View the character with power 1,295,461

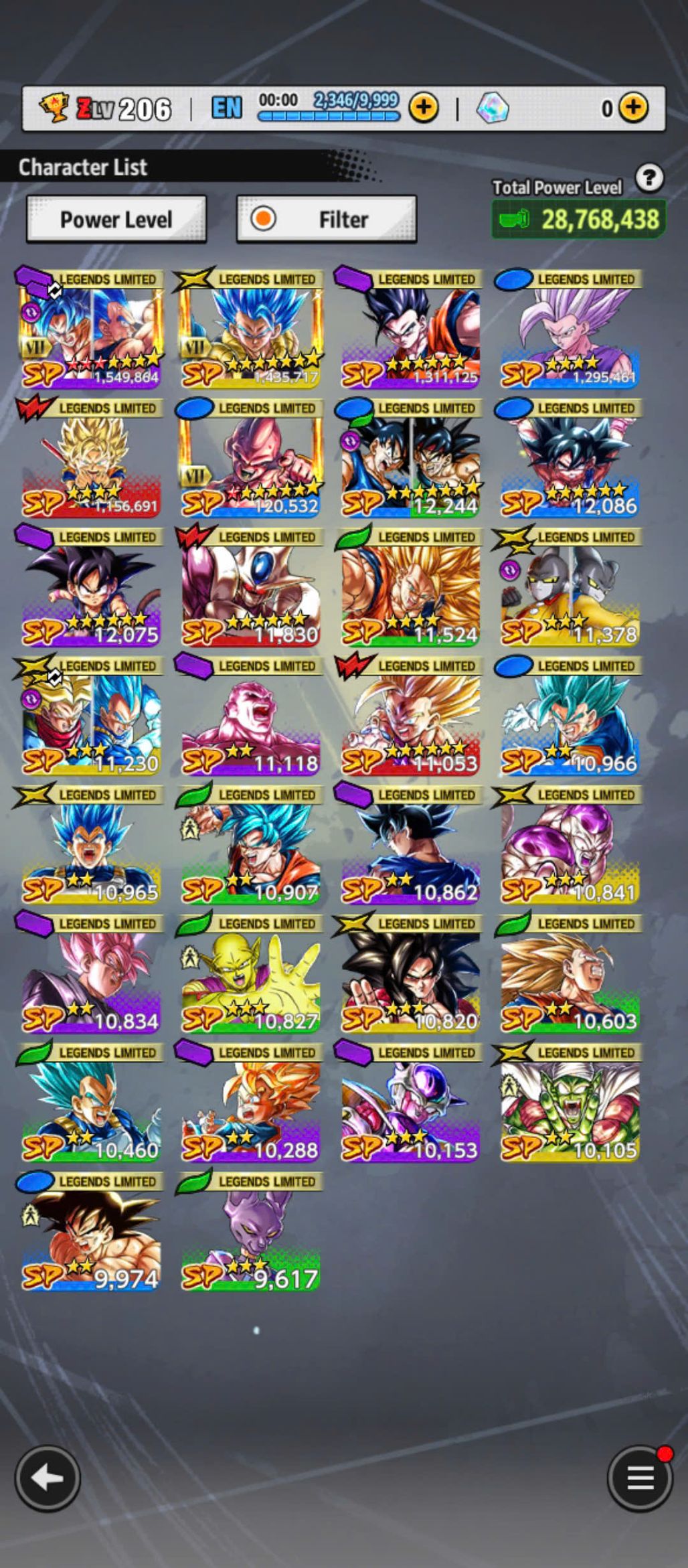point(569,328)
